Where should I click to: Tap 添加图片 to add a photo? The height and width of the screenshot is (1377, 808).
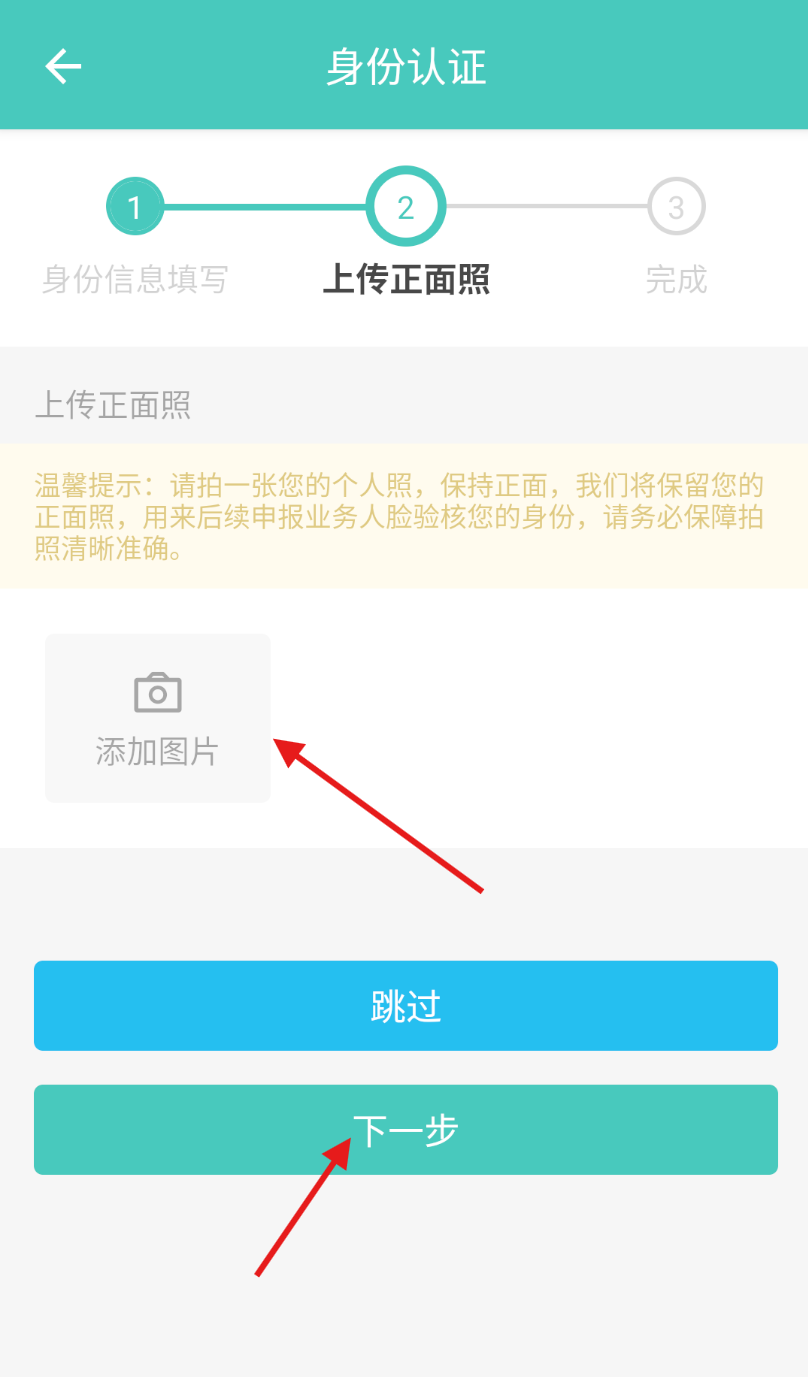(x=158, y=718)
